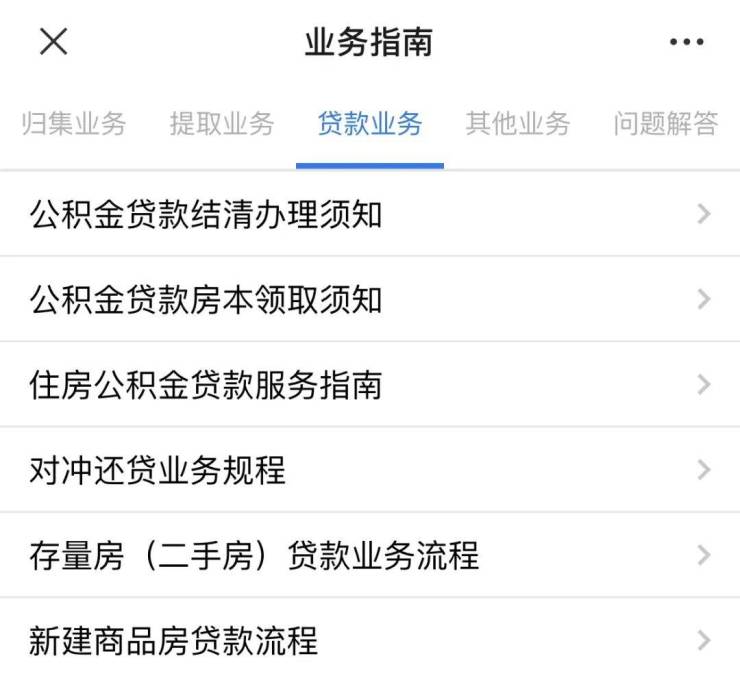The height and width of the screenshot is (680, 740).
Task: Switch to the 其他业务 tab
Action: coord(517,124)
